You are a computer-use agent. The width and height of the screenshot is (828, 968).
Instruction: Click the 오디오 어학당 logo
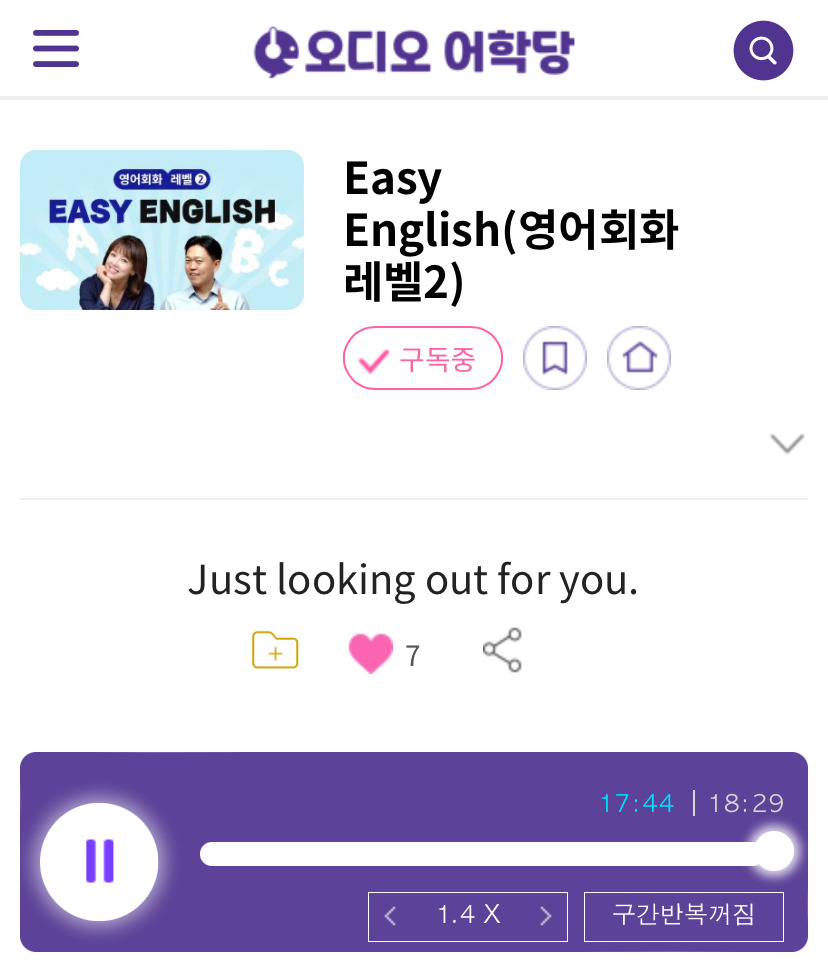click(413, 48)
